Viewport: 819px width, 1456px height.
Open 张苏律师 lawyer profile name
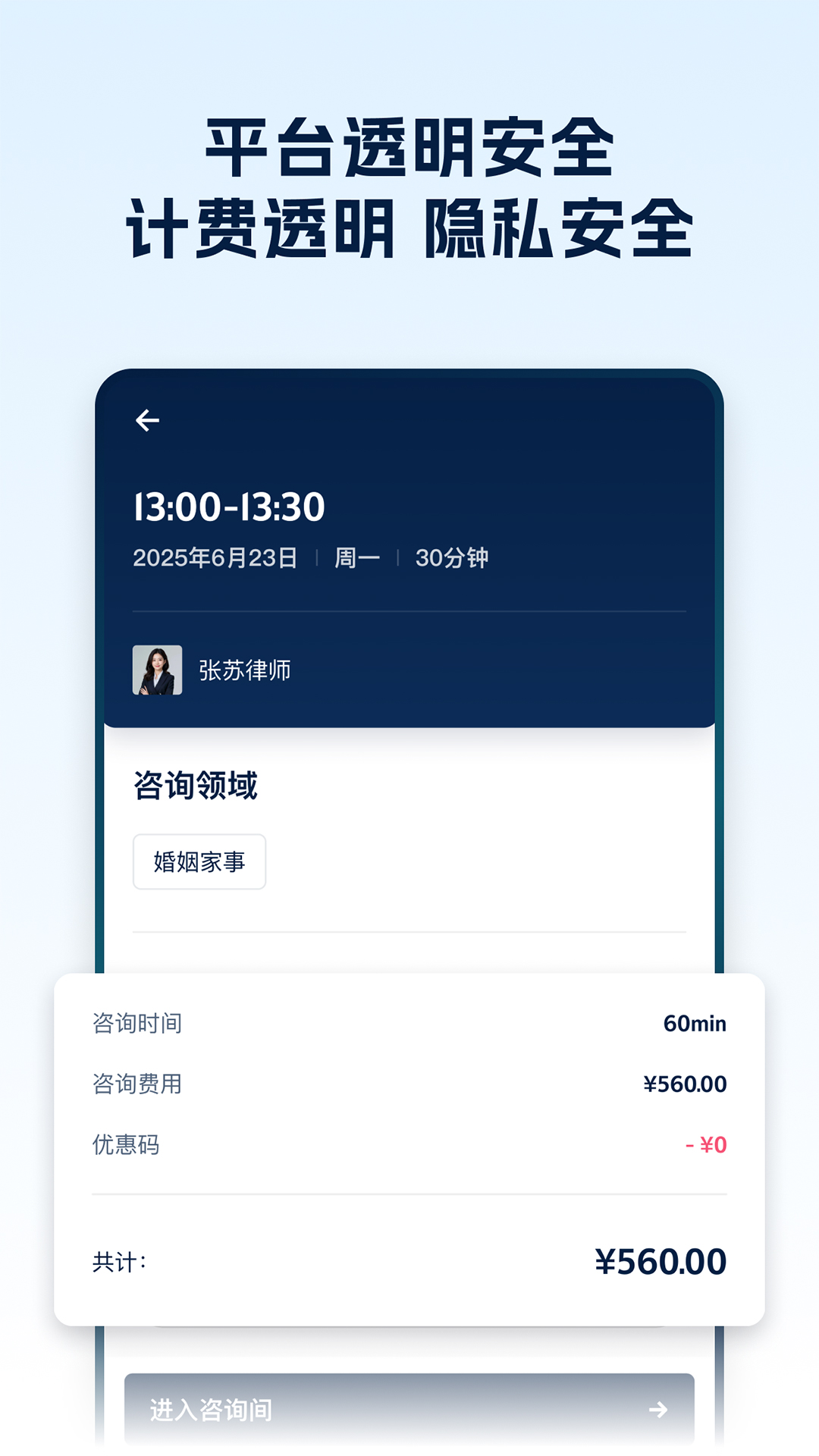(245, 670)
